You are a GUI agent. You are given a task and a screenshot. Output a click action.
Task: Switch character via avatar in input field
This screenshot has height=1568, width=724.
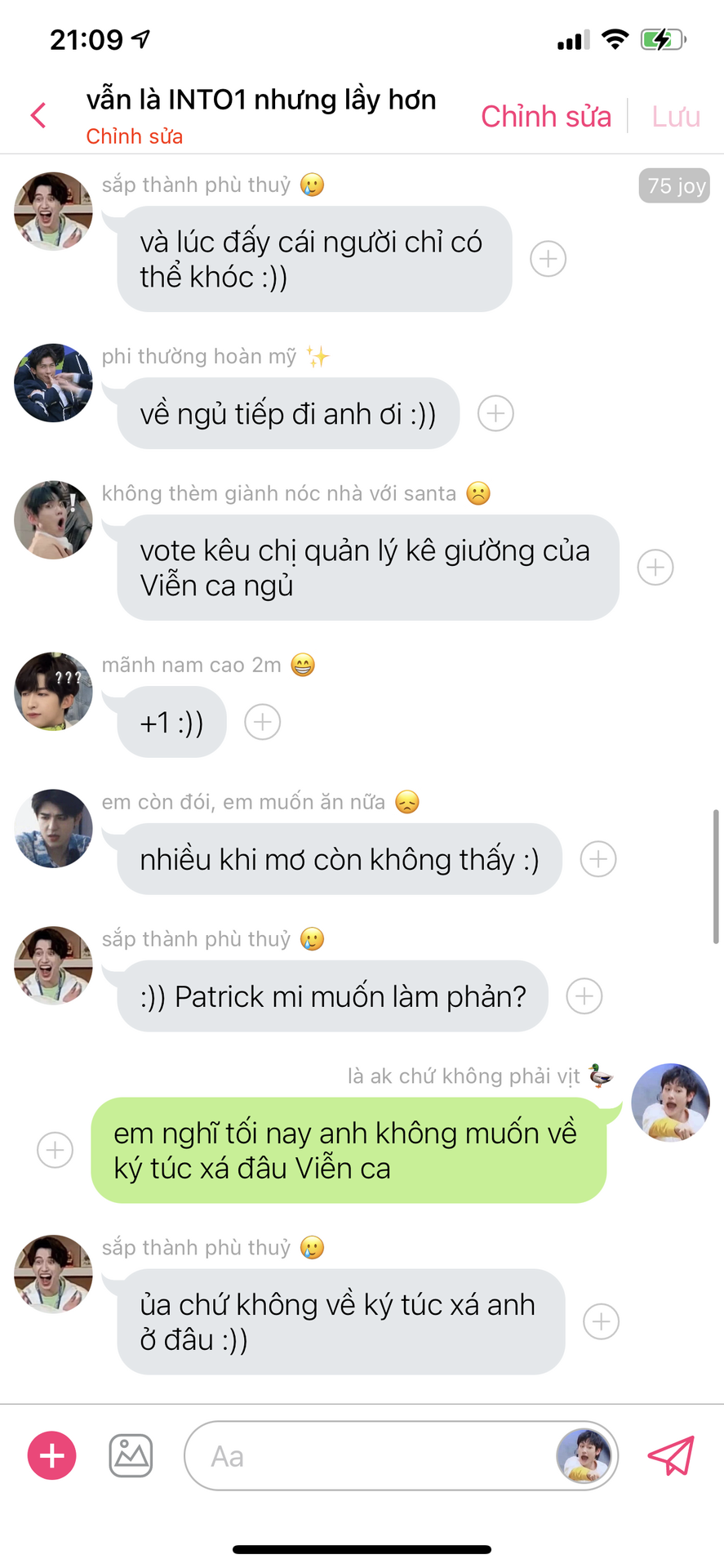click(584, 1455)
